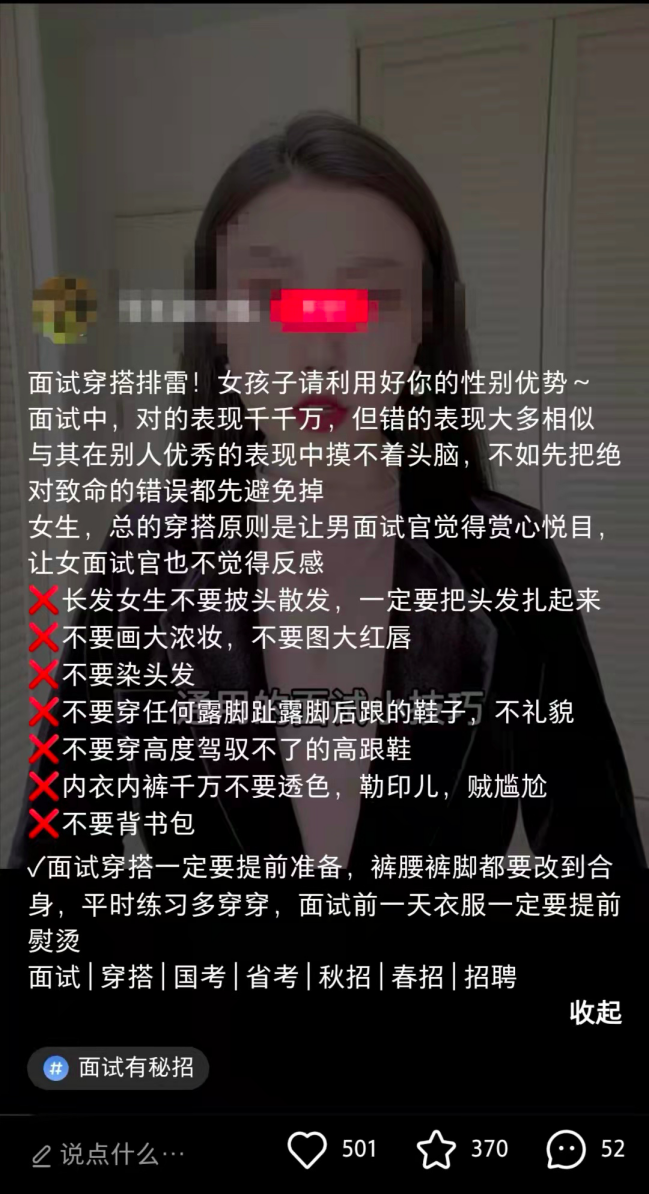
Task: Collapse the caption with 收起
Action: tap(595, 1012)
